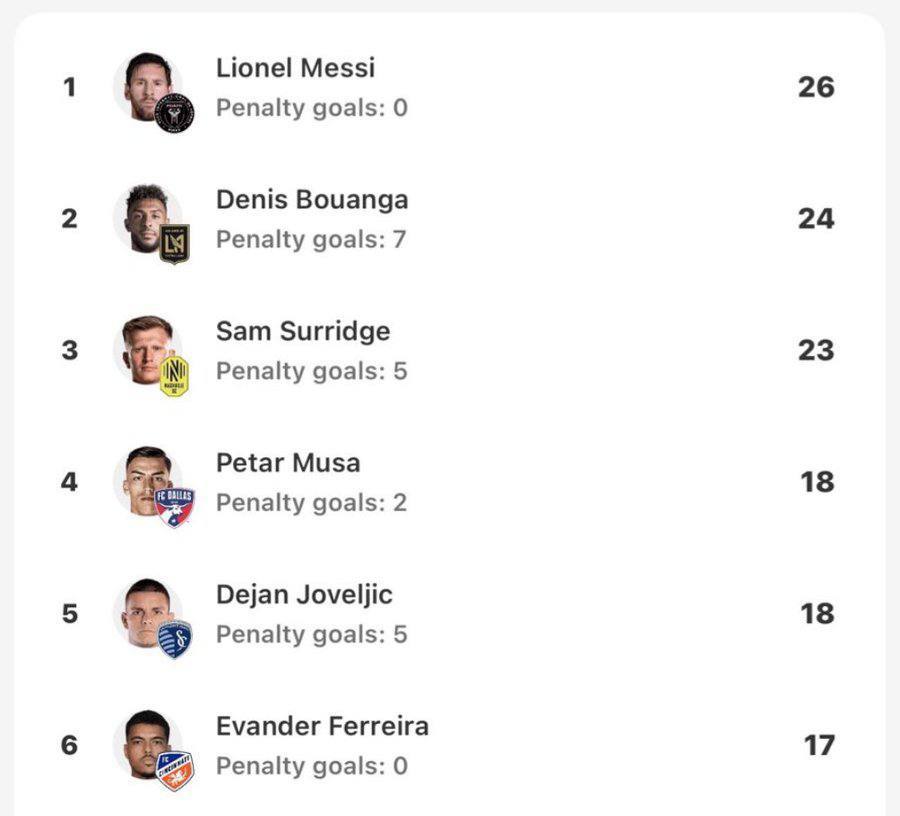Image resolution: width=900 pixels, height=816 pixels.
Task: Open Lionel Messi's player row
Action: [296, 68]
